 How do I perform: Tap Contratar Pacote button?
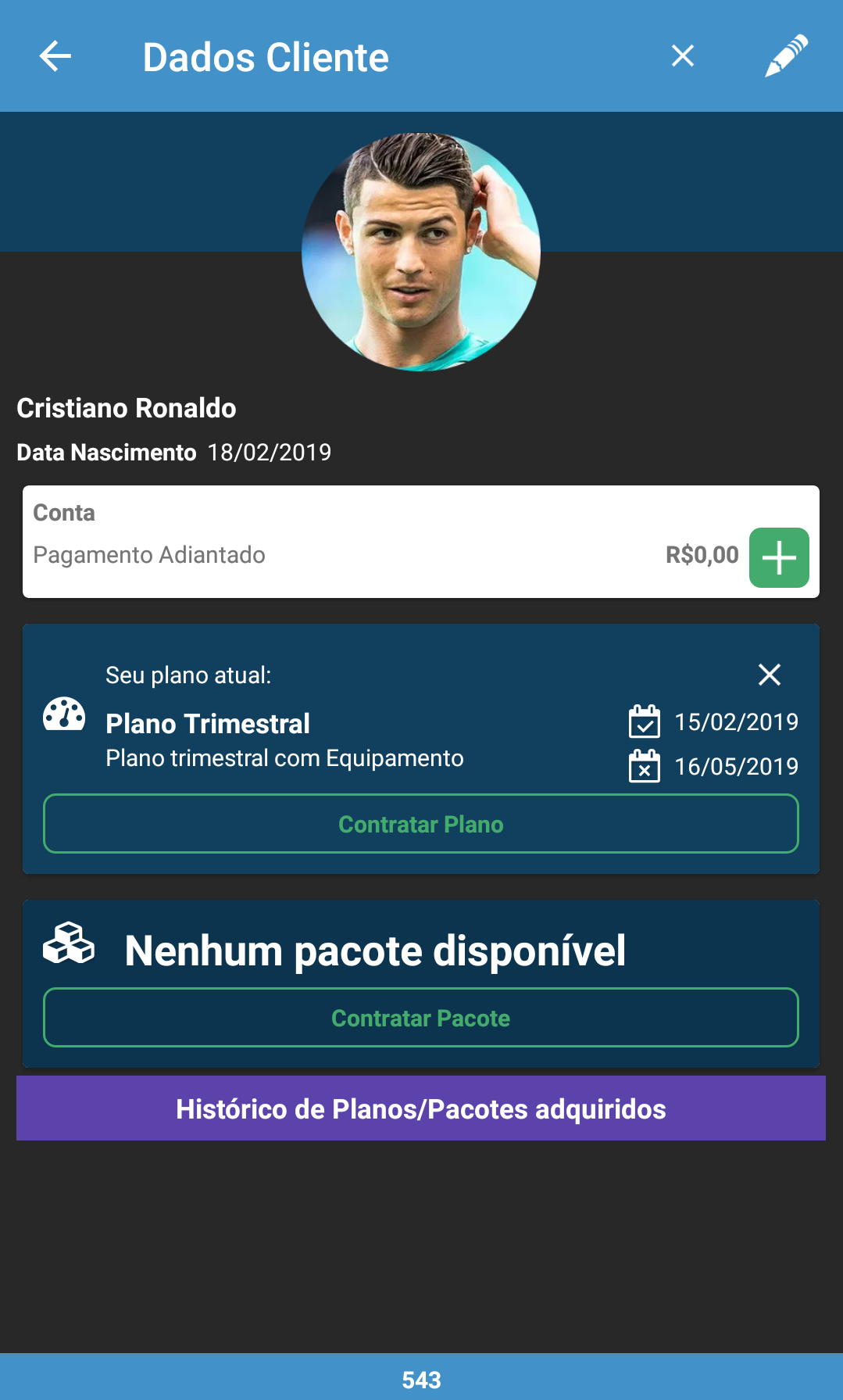(420, 1018)
